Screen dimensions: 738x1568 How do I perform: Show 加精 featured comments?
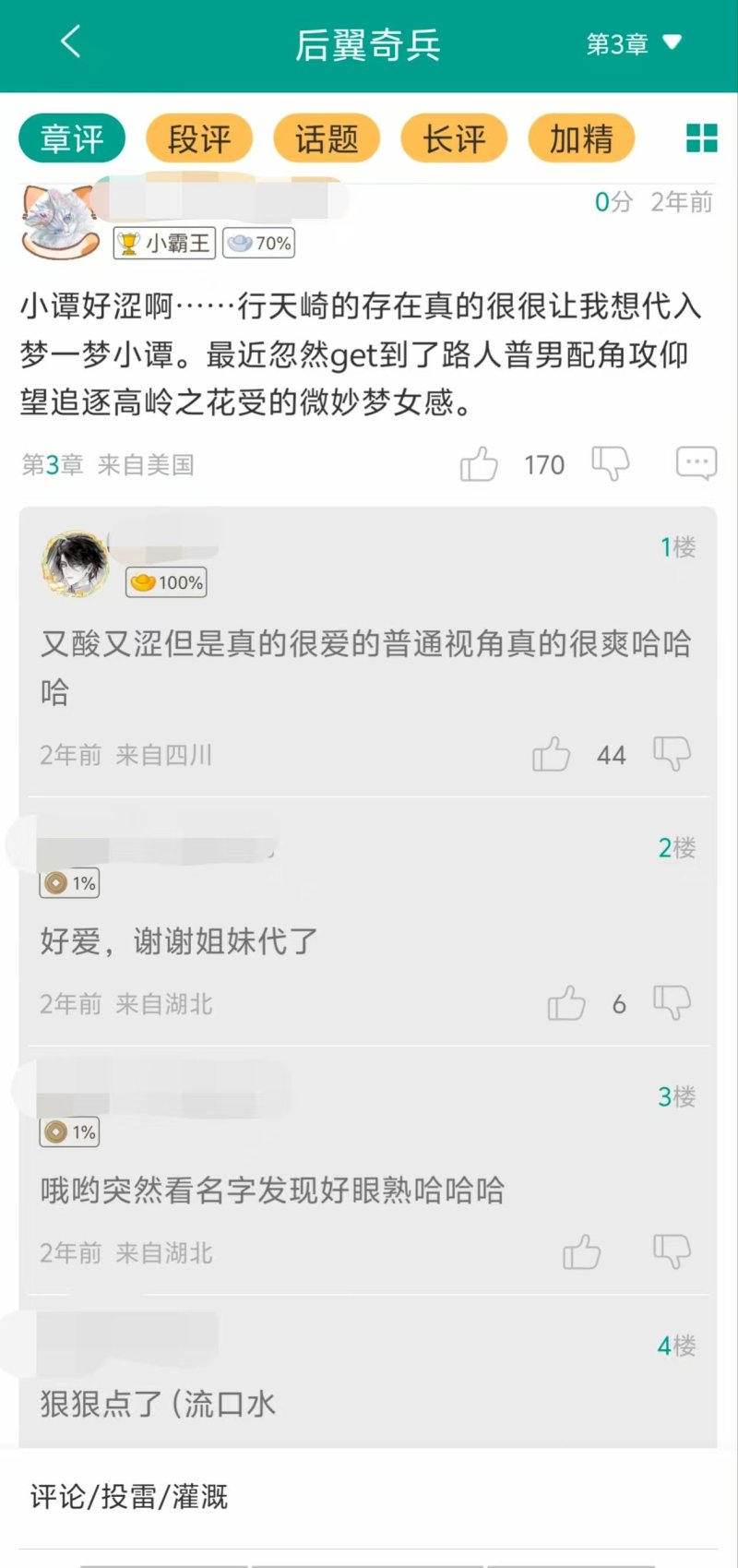(581, 138)
